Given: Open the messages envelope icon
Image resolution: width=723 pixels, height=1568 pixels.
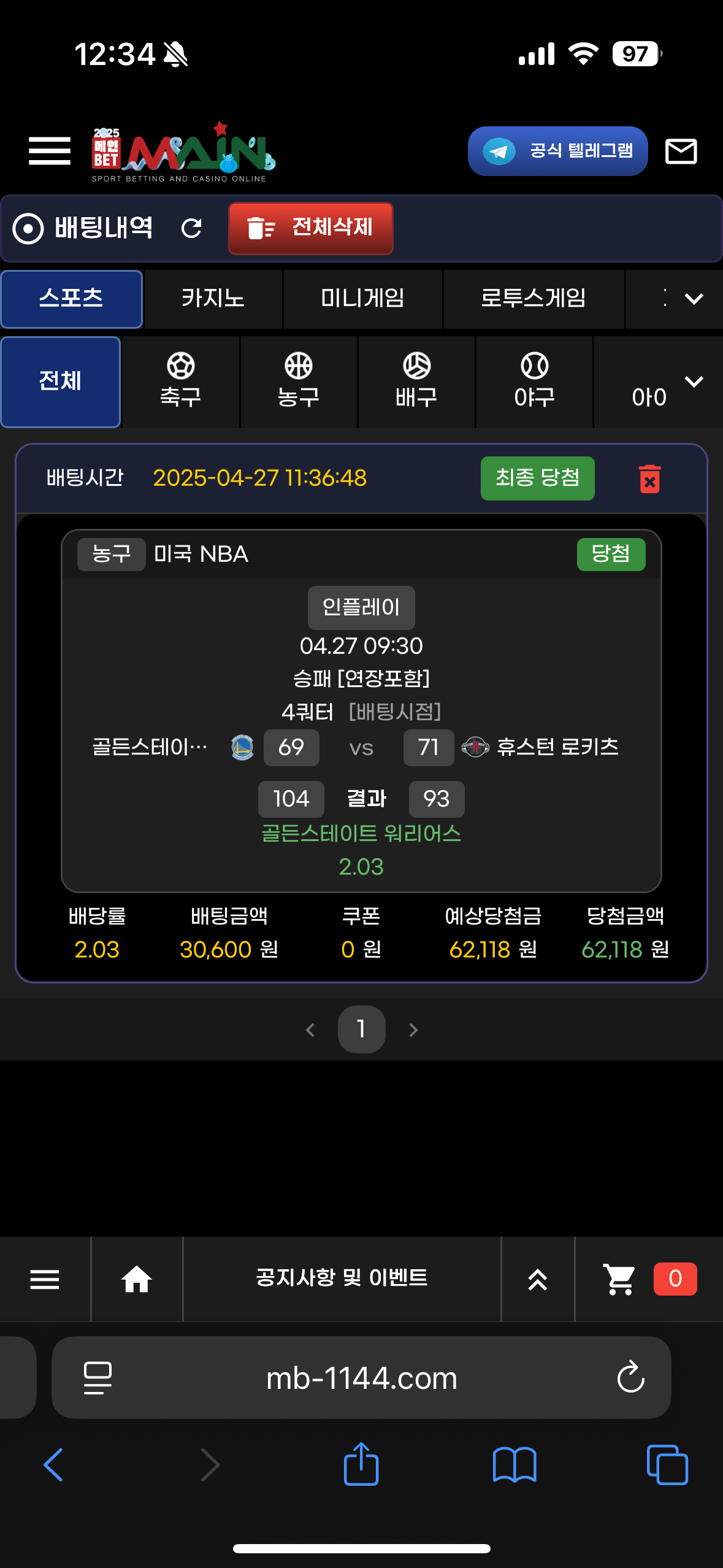Looking at the screenshot, I should coord(681,151).
